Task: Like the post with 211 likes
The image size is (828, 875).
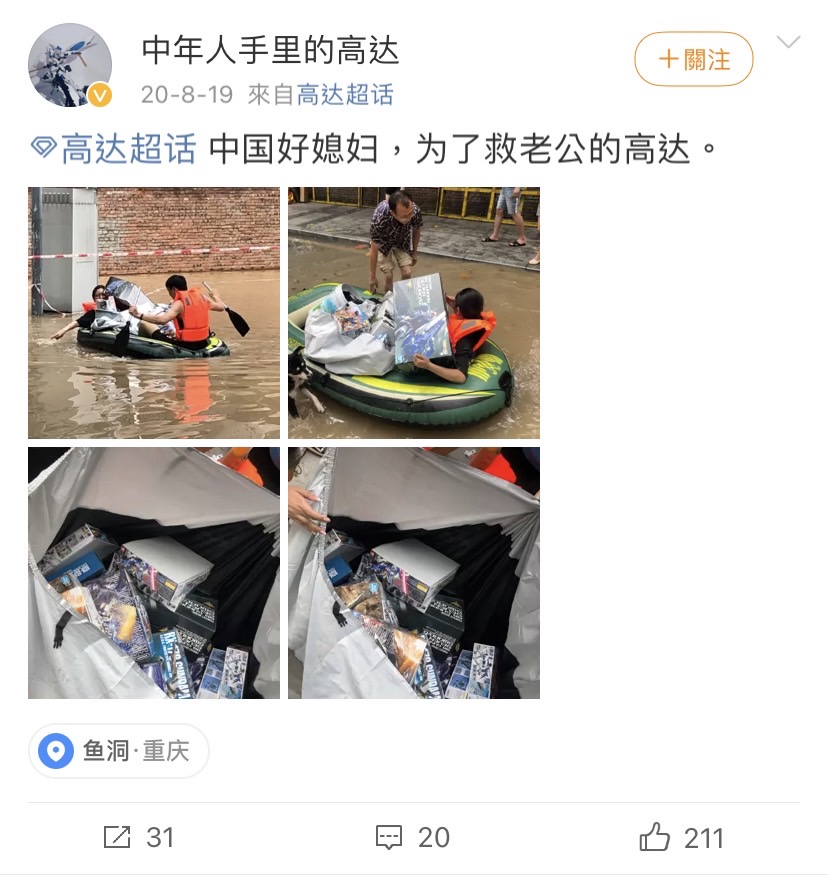Action: (681, 837)
